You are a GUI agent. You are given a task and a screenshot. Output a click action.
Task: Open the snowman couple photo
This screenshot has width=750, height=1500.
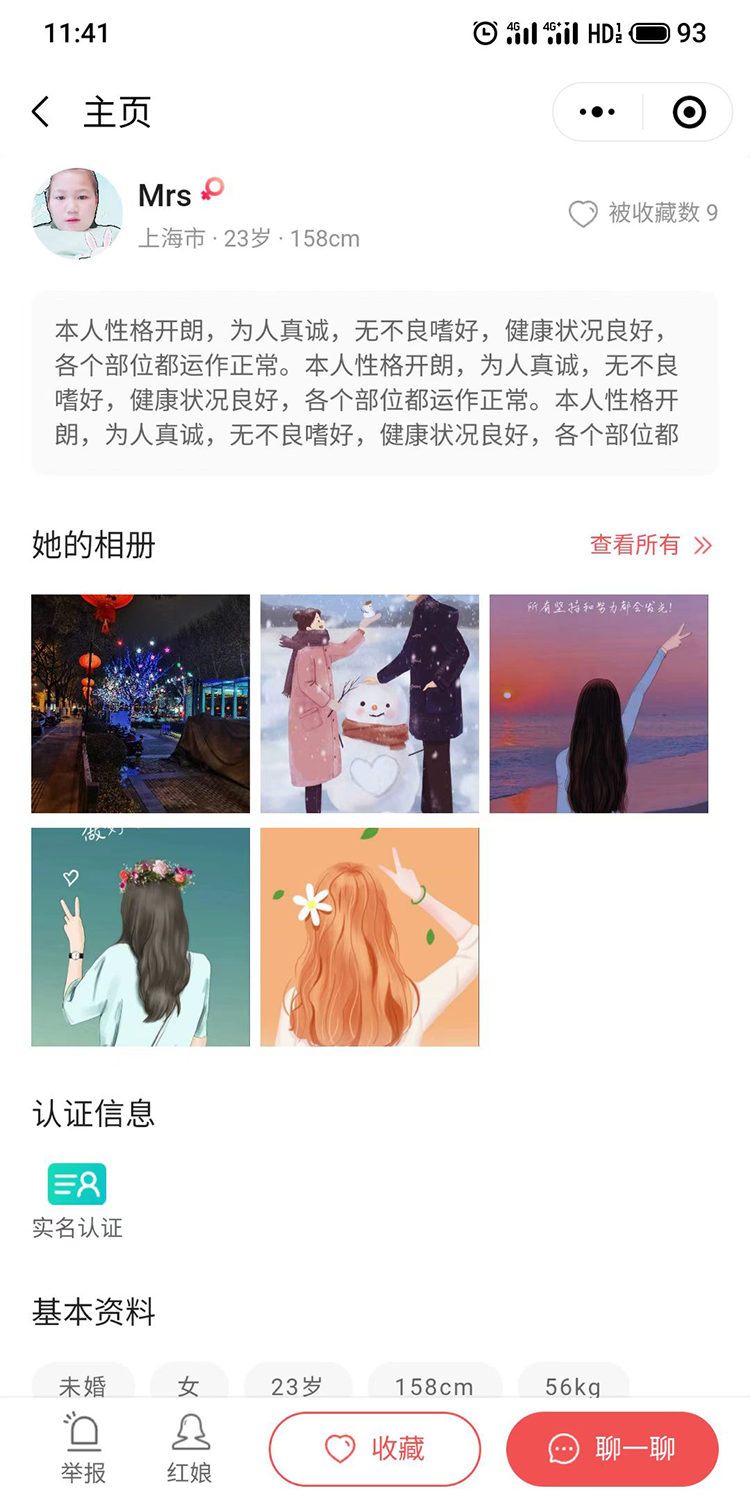coord(370,704)
